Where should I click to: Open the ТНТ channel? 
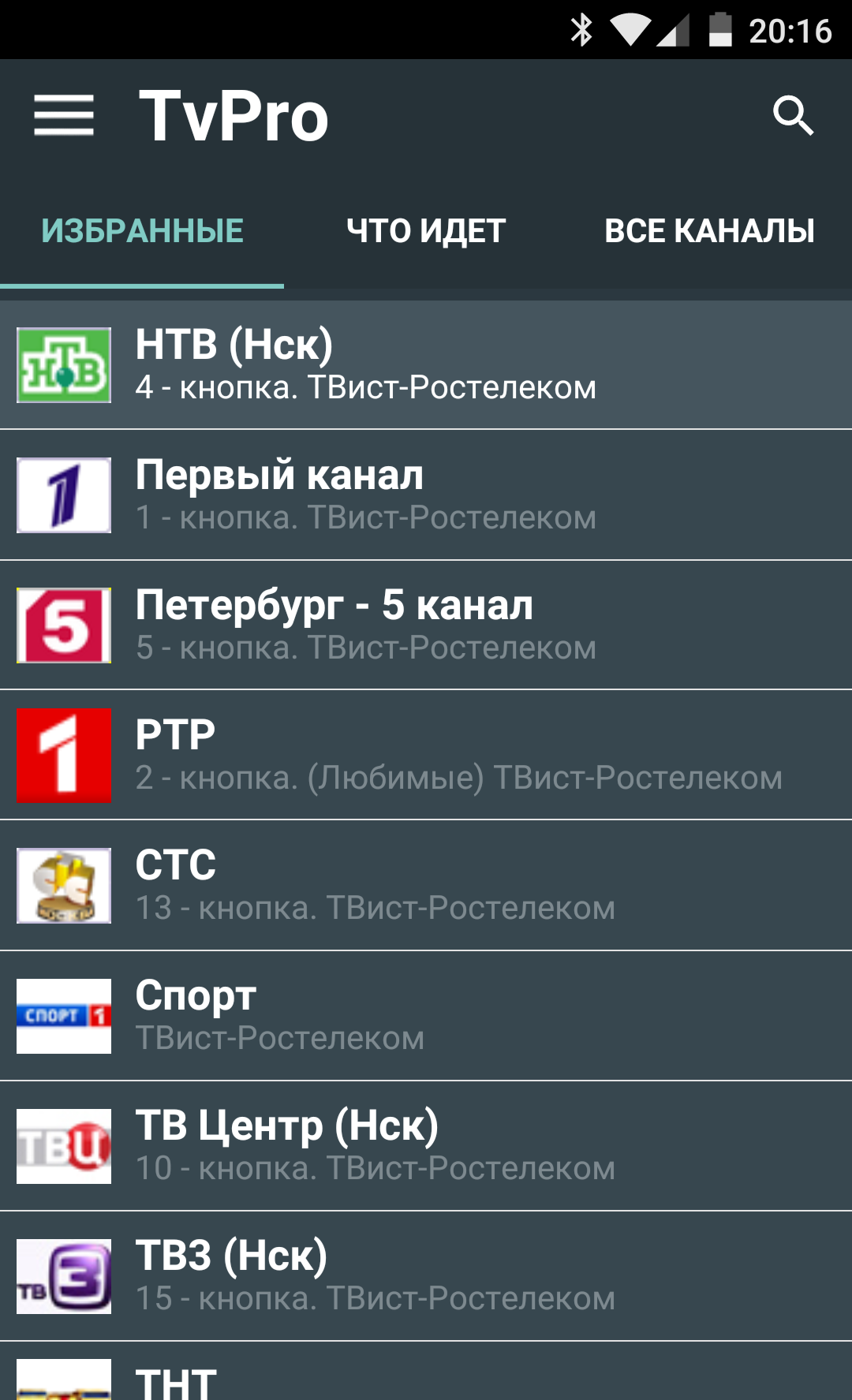[x=426, y=1376]
